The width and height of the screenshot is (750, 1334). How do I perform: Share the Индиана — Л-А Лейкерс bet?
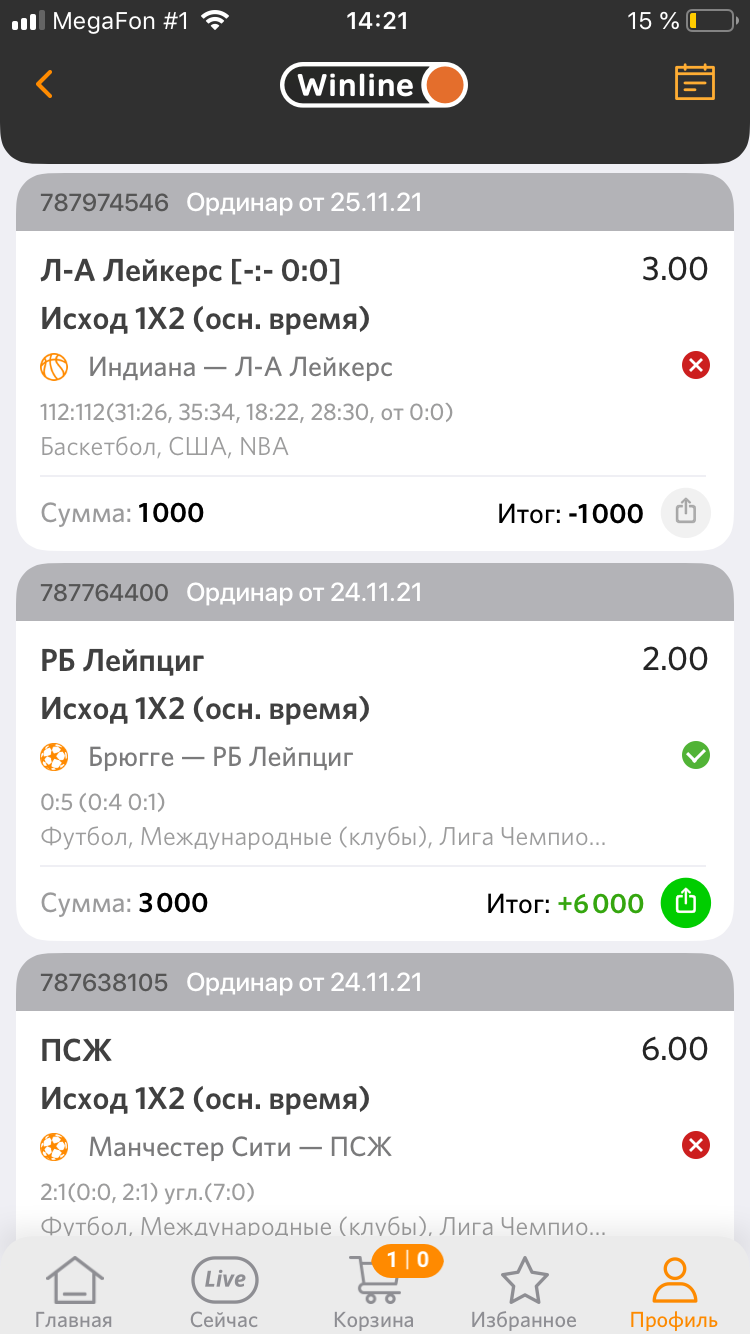(685, 513)
